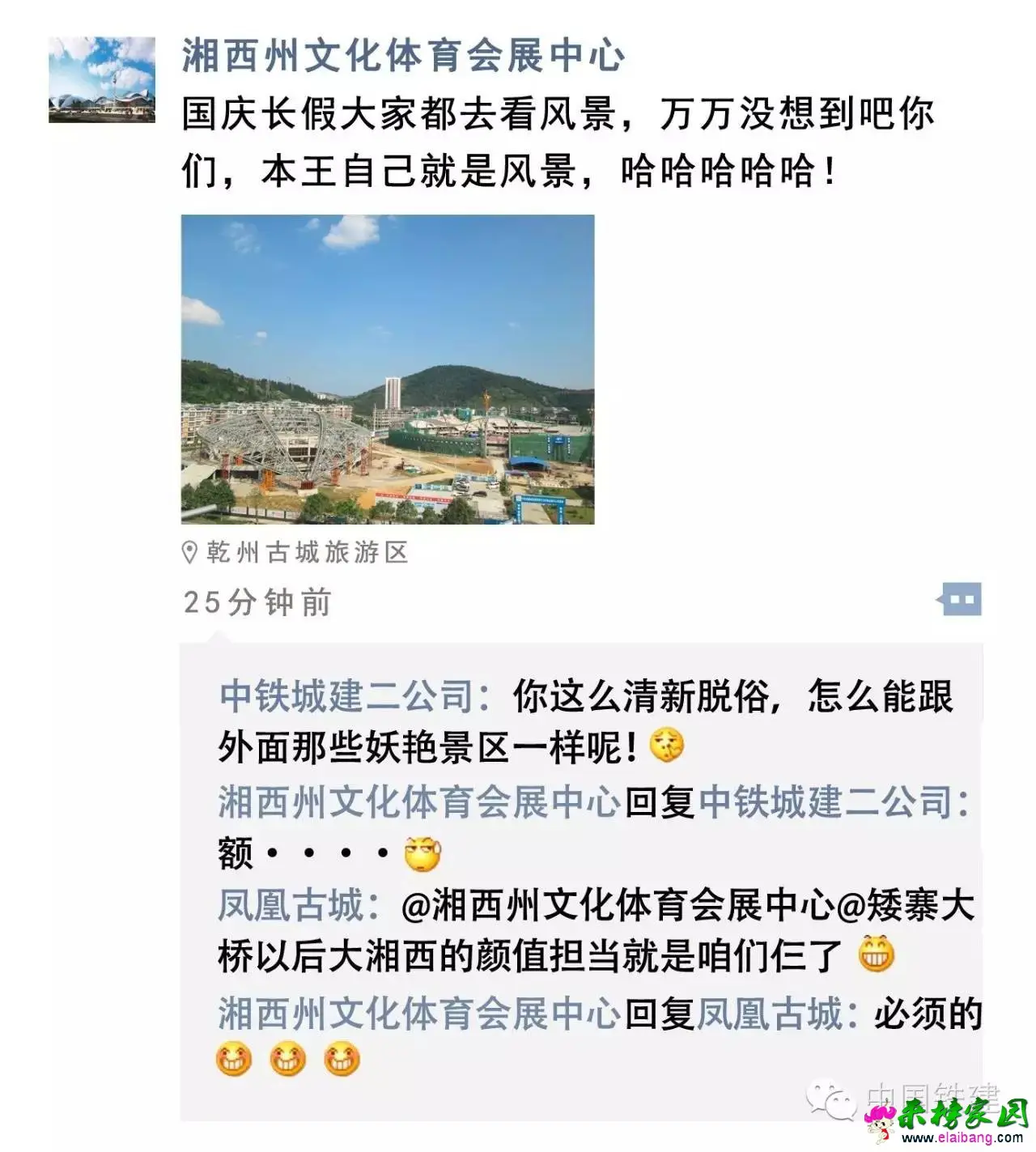View the construction site photo full screen
This screenshot has height=1152, width=1036.
click(388, 369)
